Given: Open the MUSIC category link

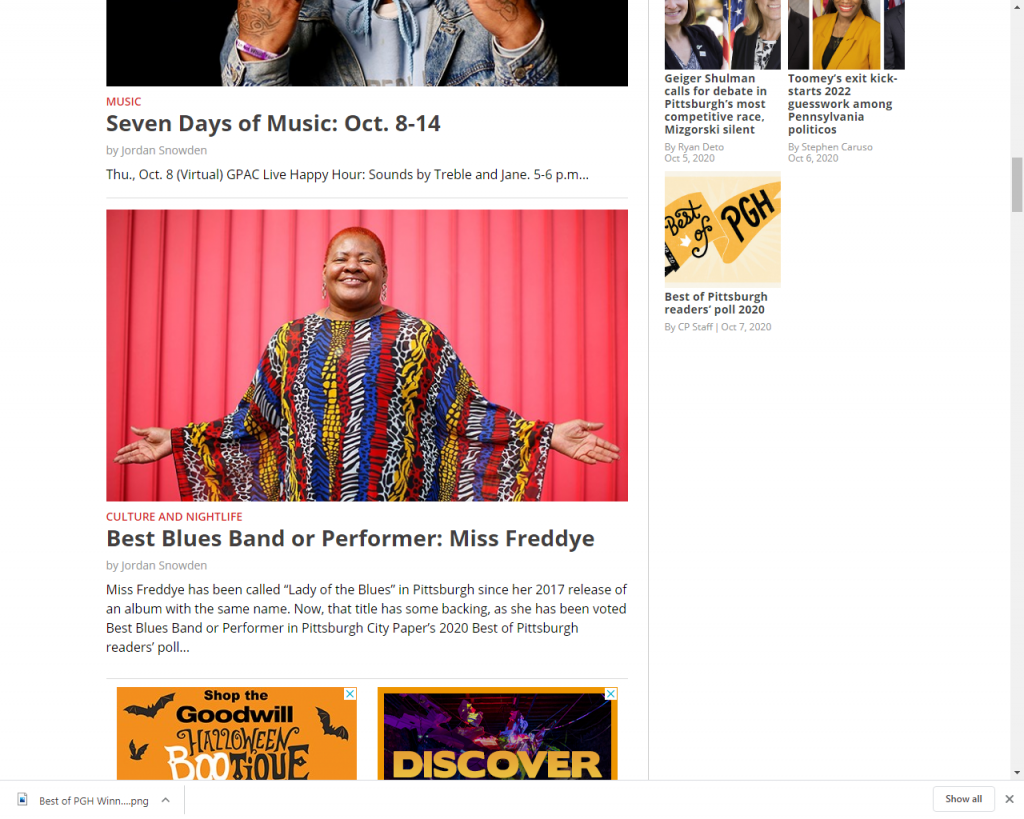Looking at the screenshot, I should pos(124,102).
